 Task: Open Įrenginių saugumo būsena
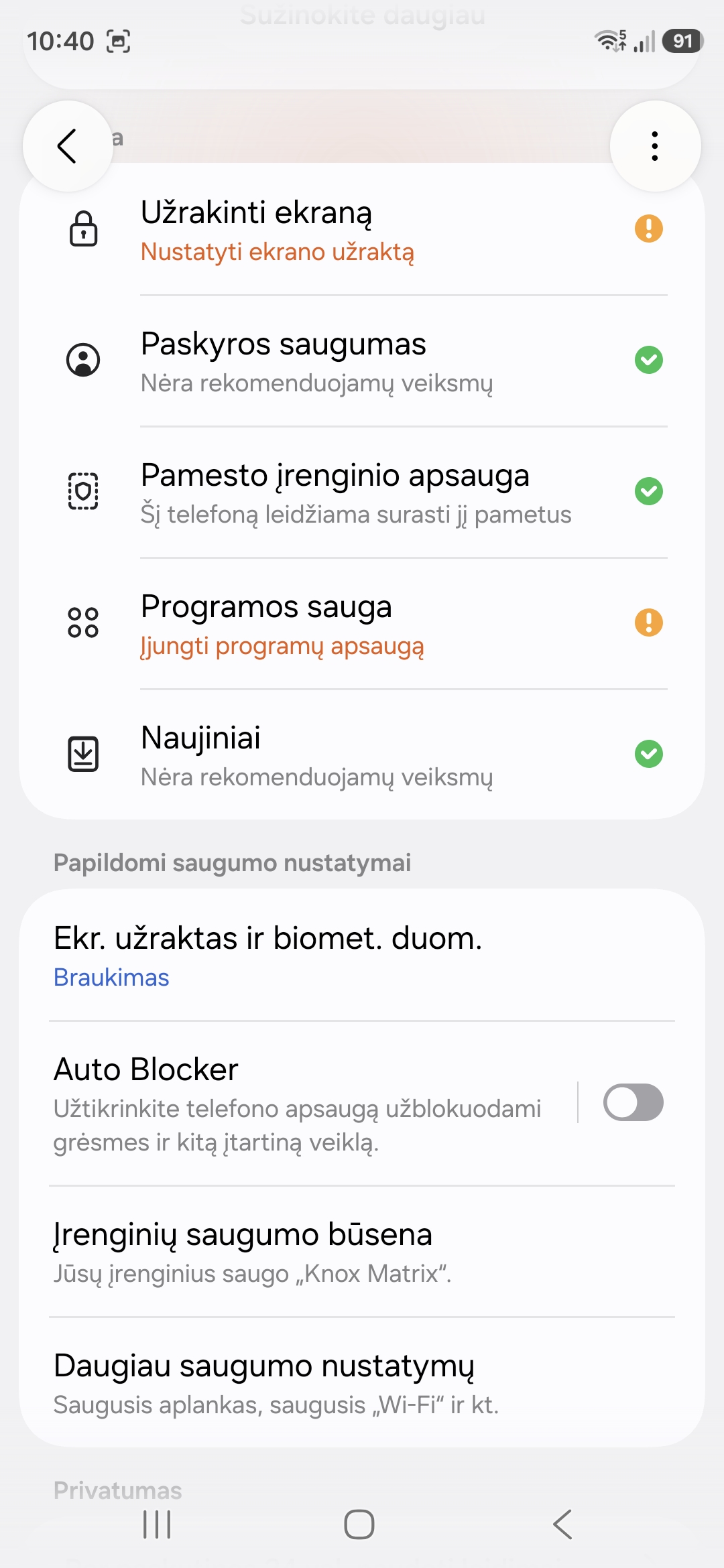click(362, 1252)
